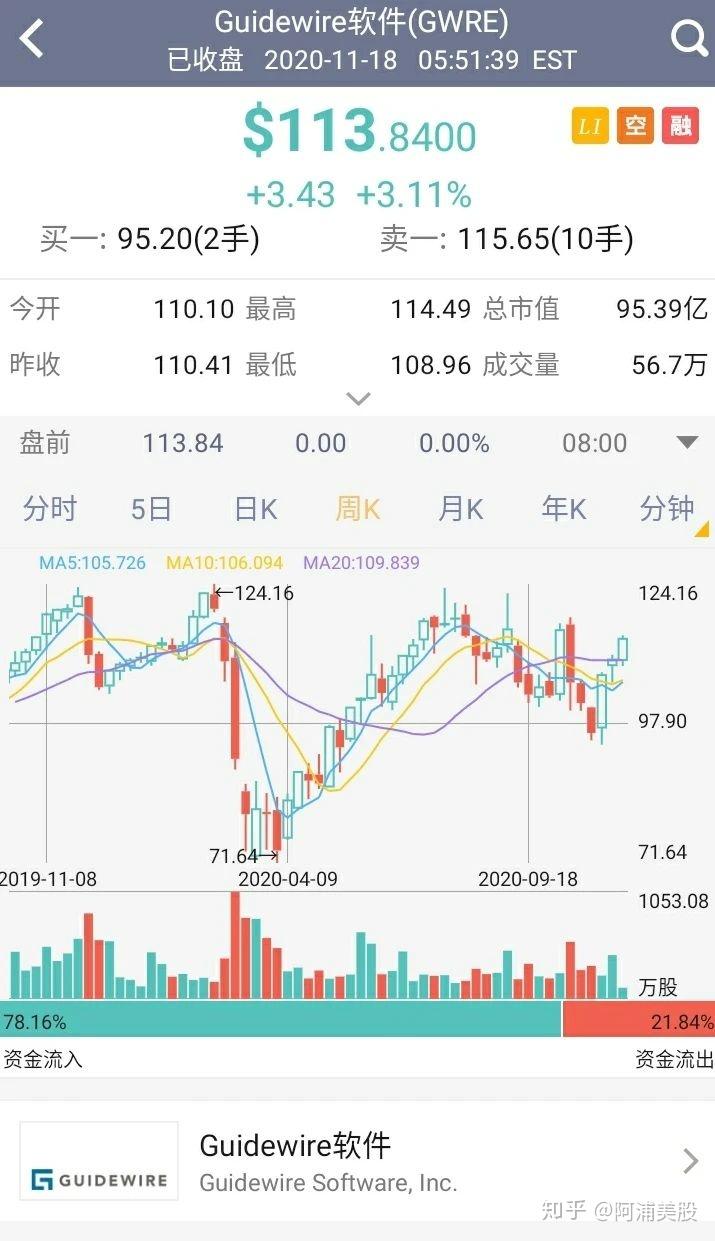Tap the red 融 margin badge

pos(681,126)
